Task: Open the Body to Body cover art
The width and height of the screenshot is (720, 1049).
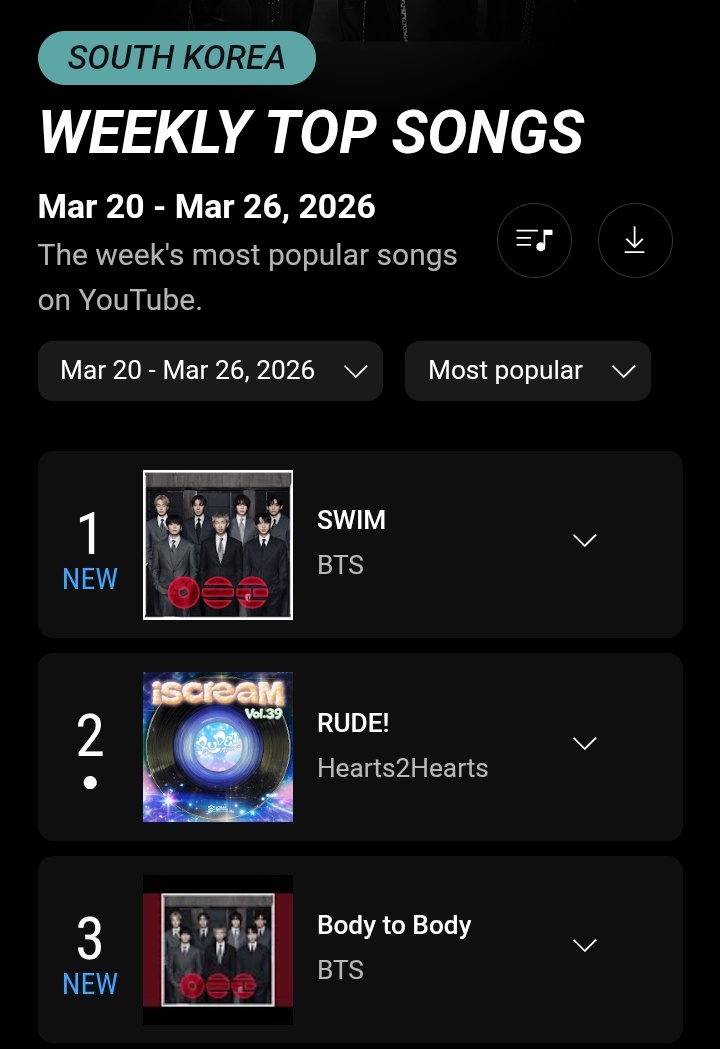Action: pyautogui.click(x=218, y=950)
